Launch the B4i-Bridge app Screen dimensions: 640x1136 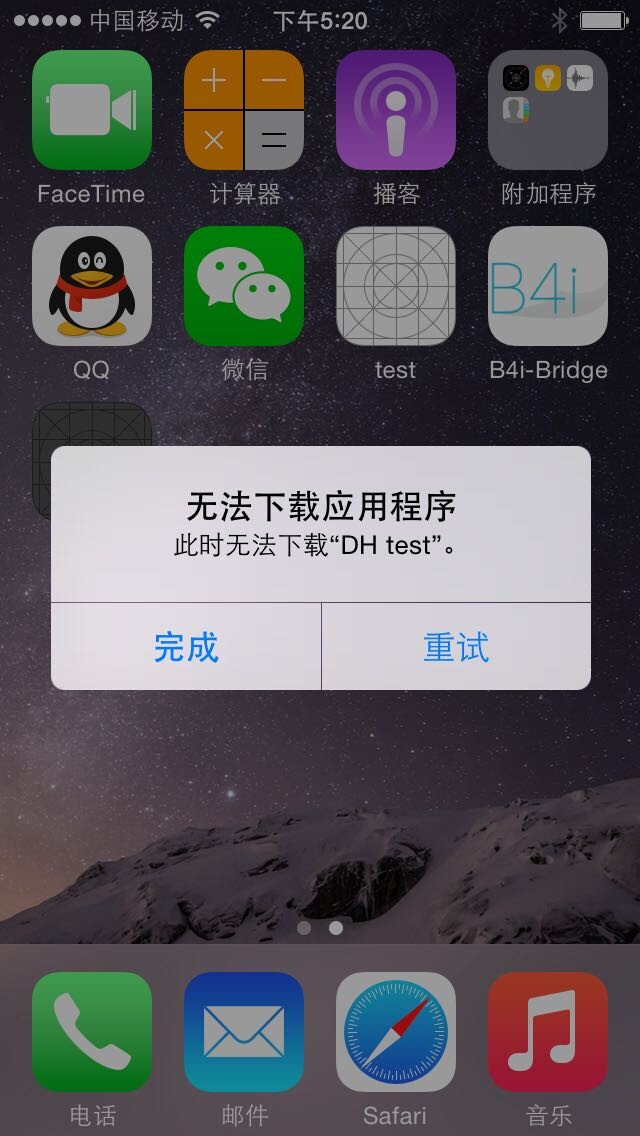click(548, 286)
